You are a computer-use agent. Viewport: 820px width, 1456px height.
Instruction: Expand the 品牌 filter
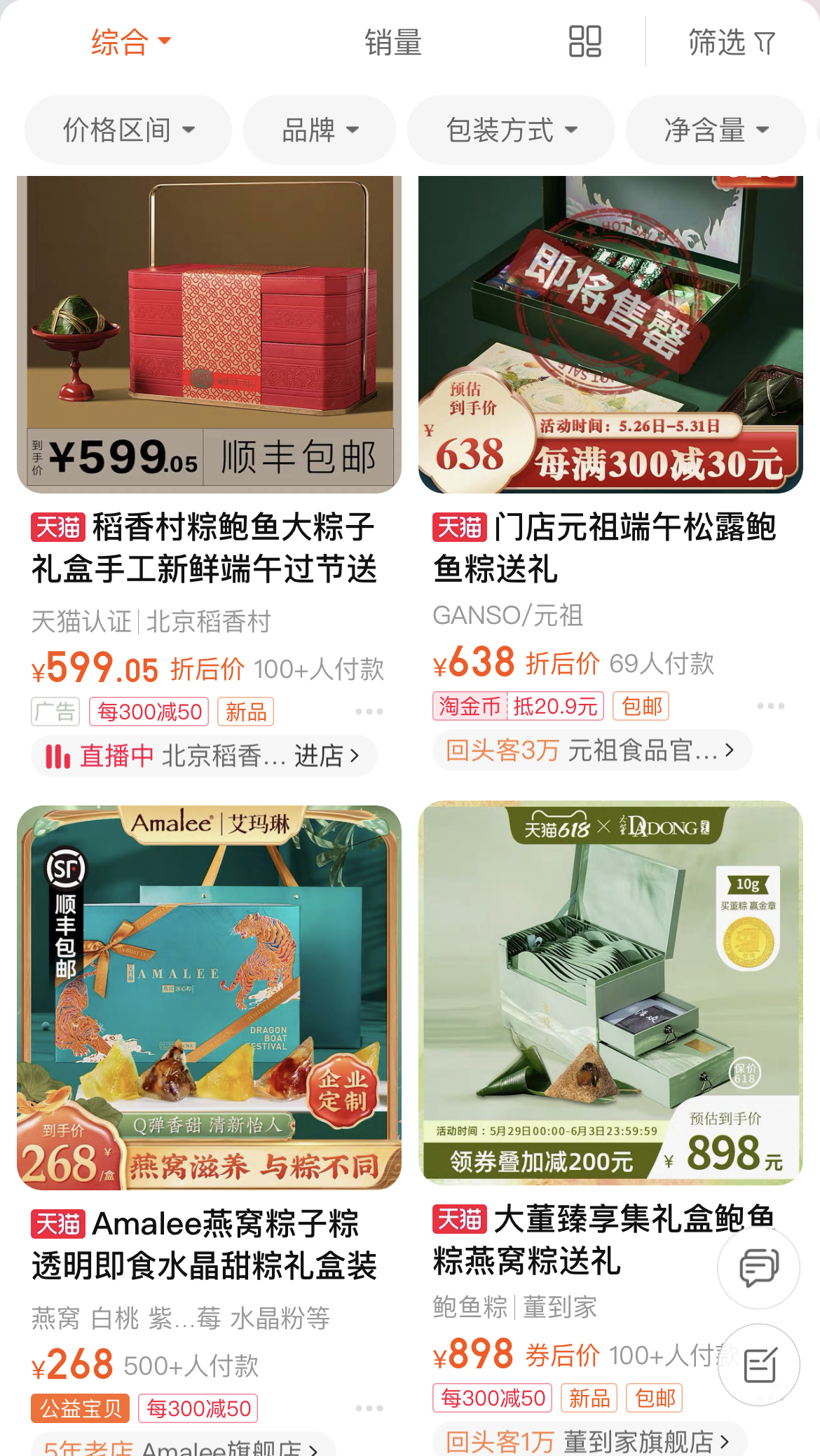320,130
